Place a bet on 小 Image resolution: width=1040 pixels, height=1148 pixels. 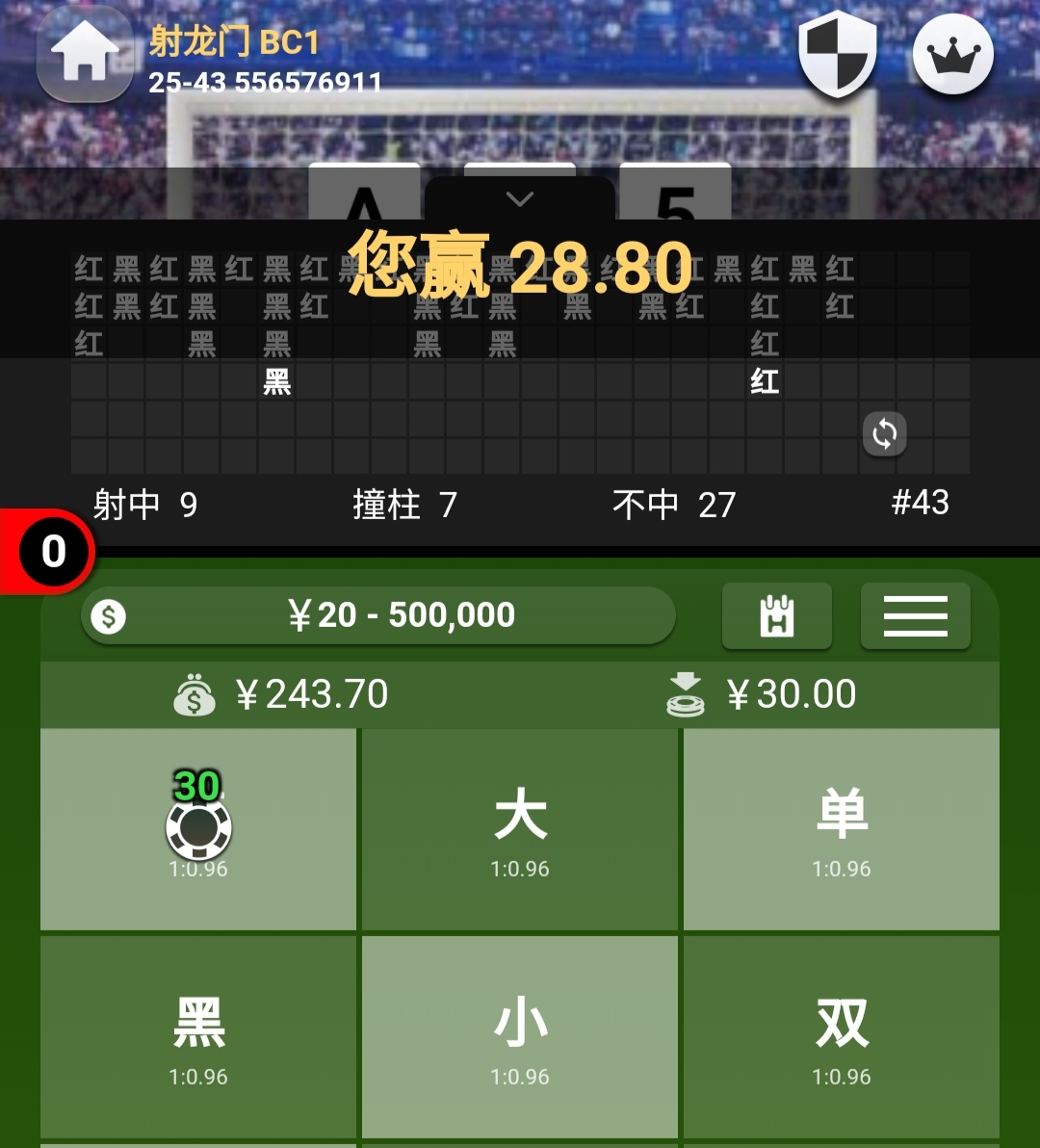tap(520, 1036)
